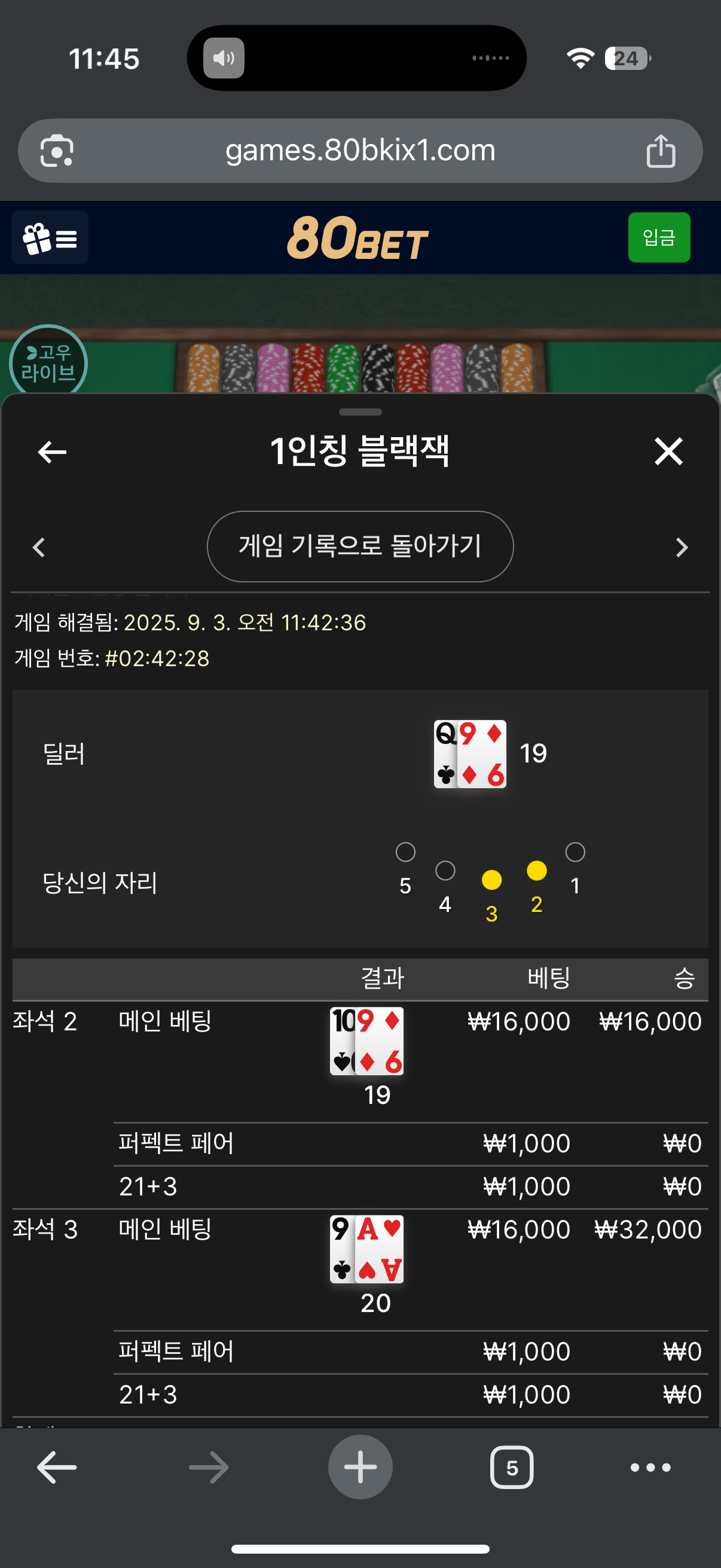Open the browser overflow menu
The height and width of the screenshot is (1568, 721).
point(650,1467)
